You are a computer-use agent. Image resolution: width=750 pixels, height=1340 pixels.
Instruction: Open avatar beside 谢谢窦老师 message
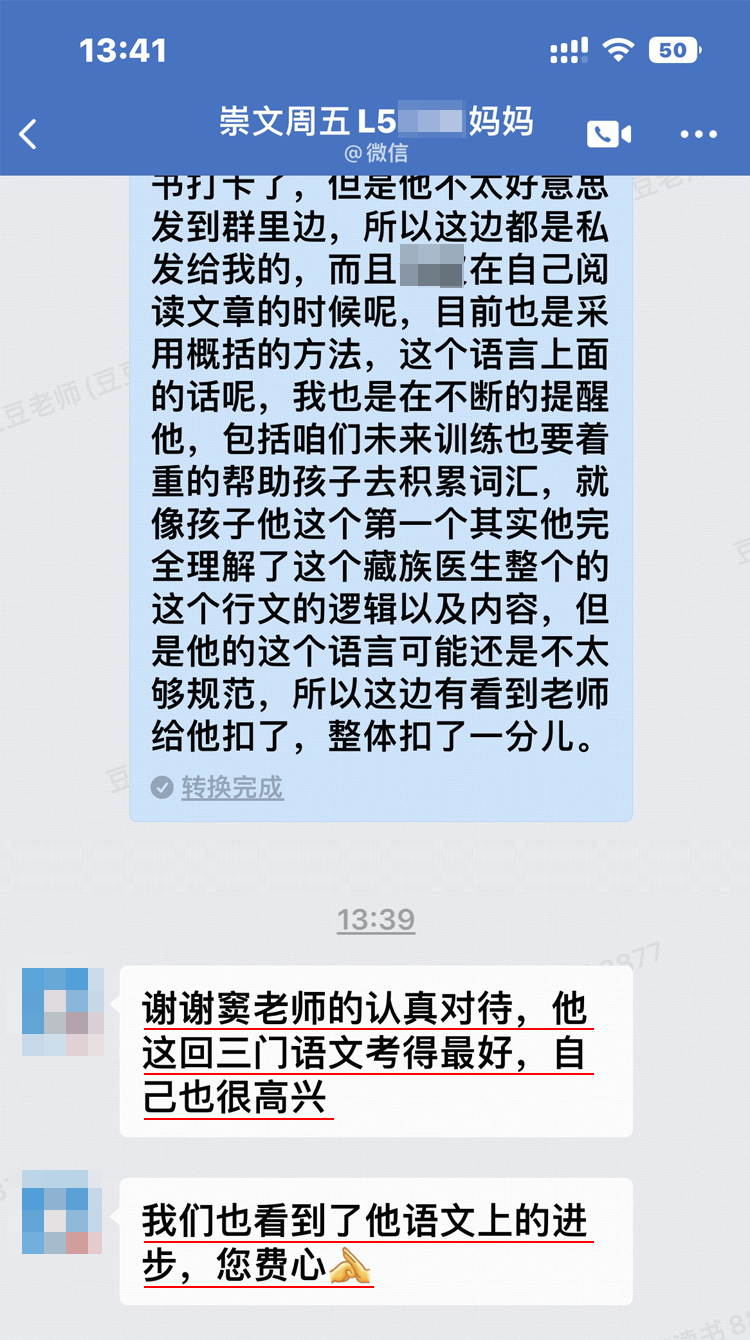tap(62, 1012)
